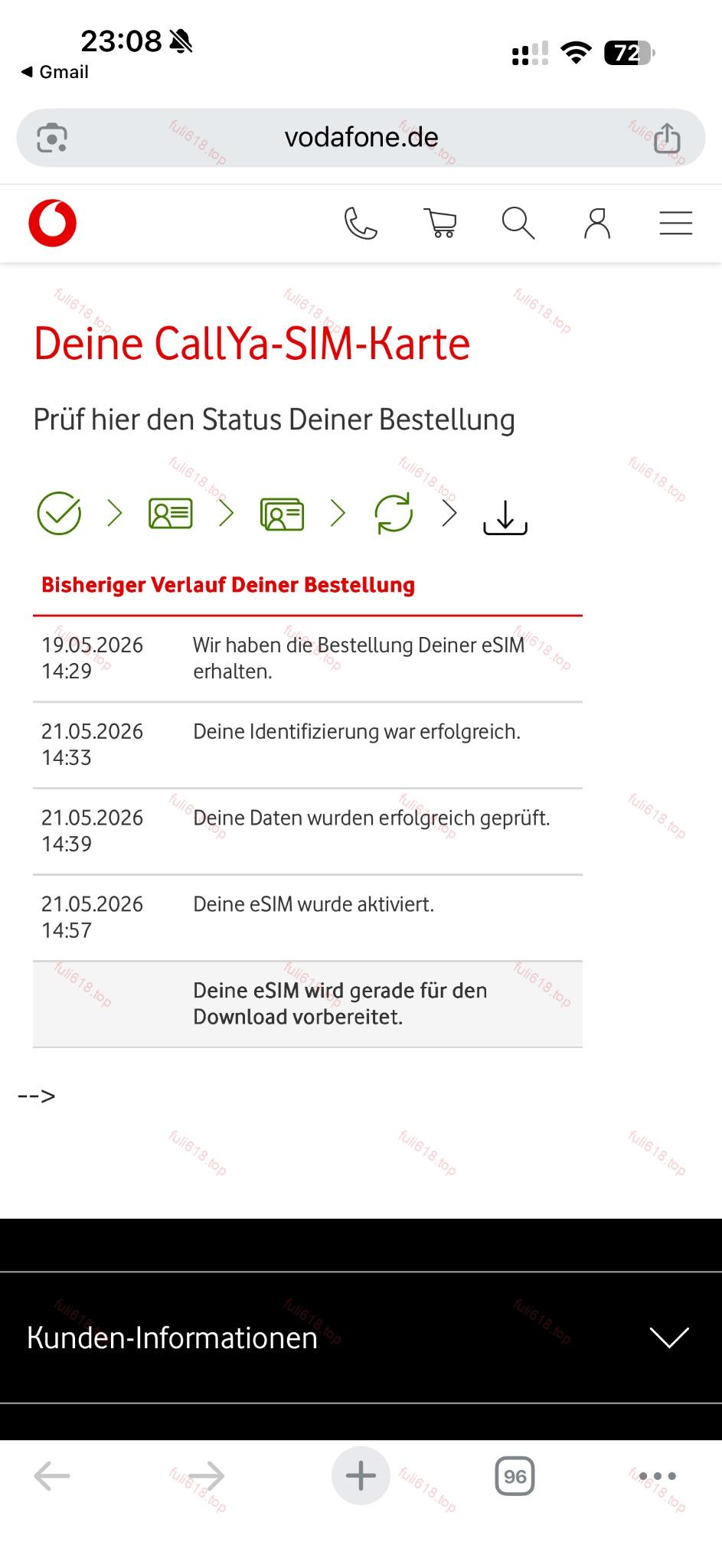
Task: Tap the vodafone.de address bar
Action: [361, 138]
